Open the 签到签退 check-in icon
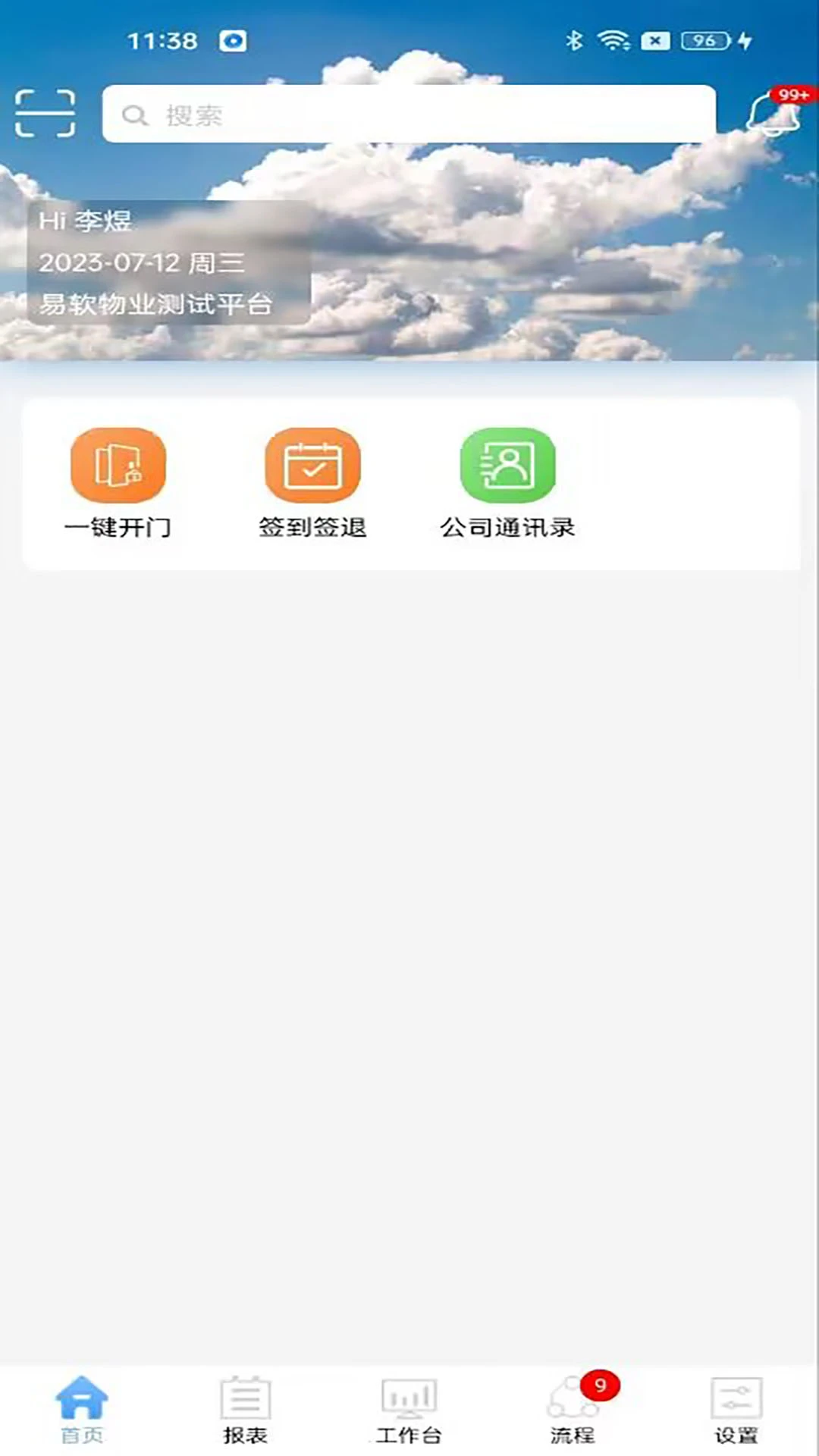Viewport: 819px width, 1456px height. pyautogui.click(x=313, y=465)
